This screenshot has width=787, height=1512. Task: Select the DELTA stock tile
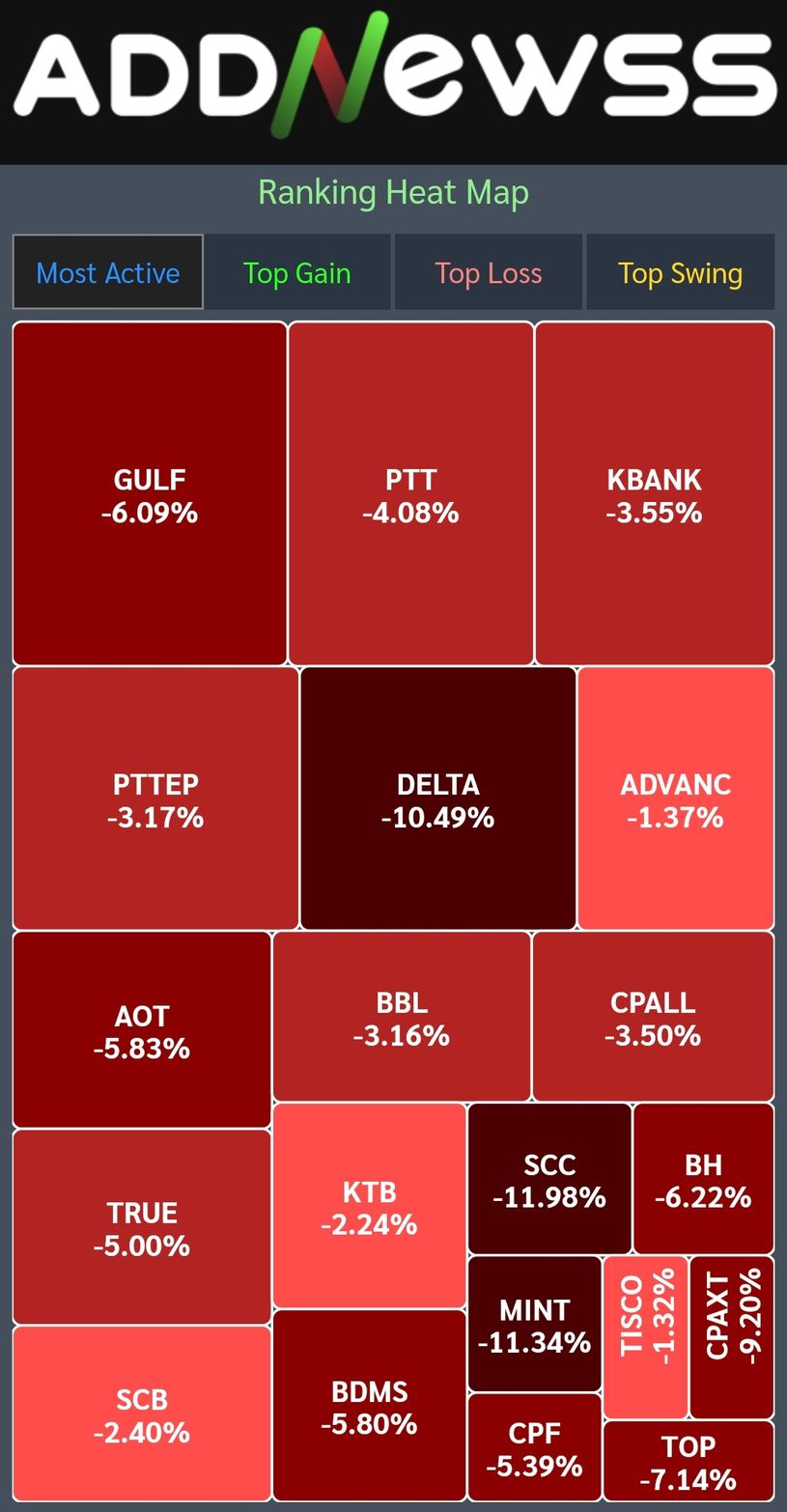(x=437, y=799)
